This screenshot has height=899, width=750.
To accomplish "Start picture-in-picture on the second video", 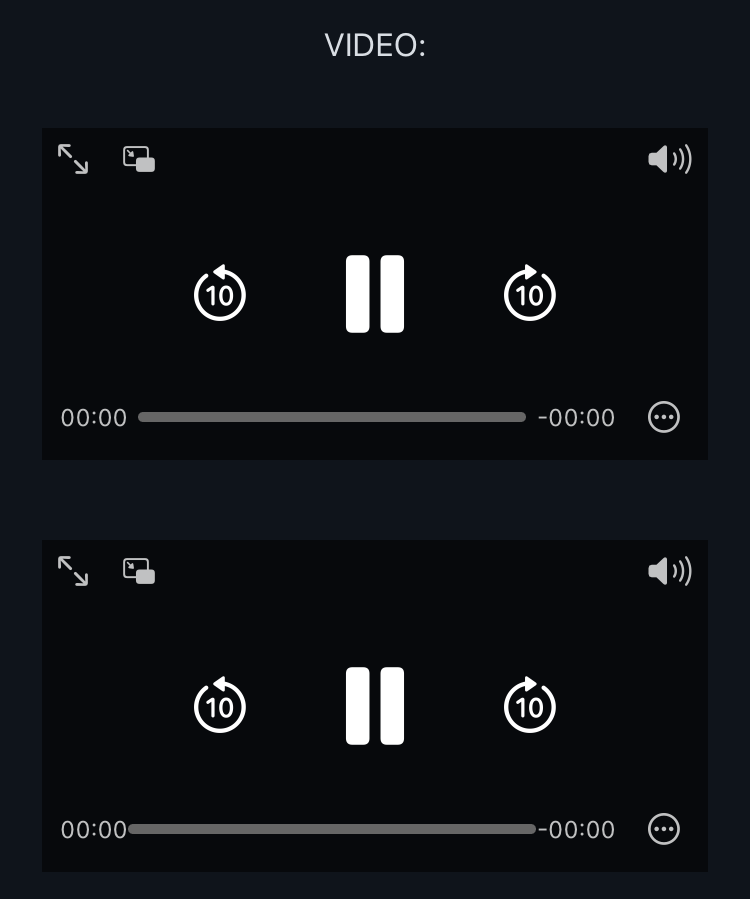I will 139,571.
